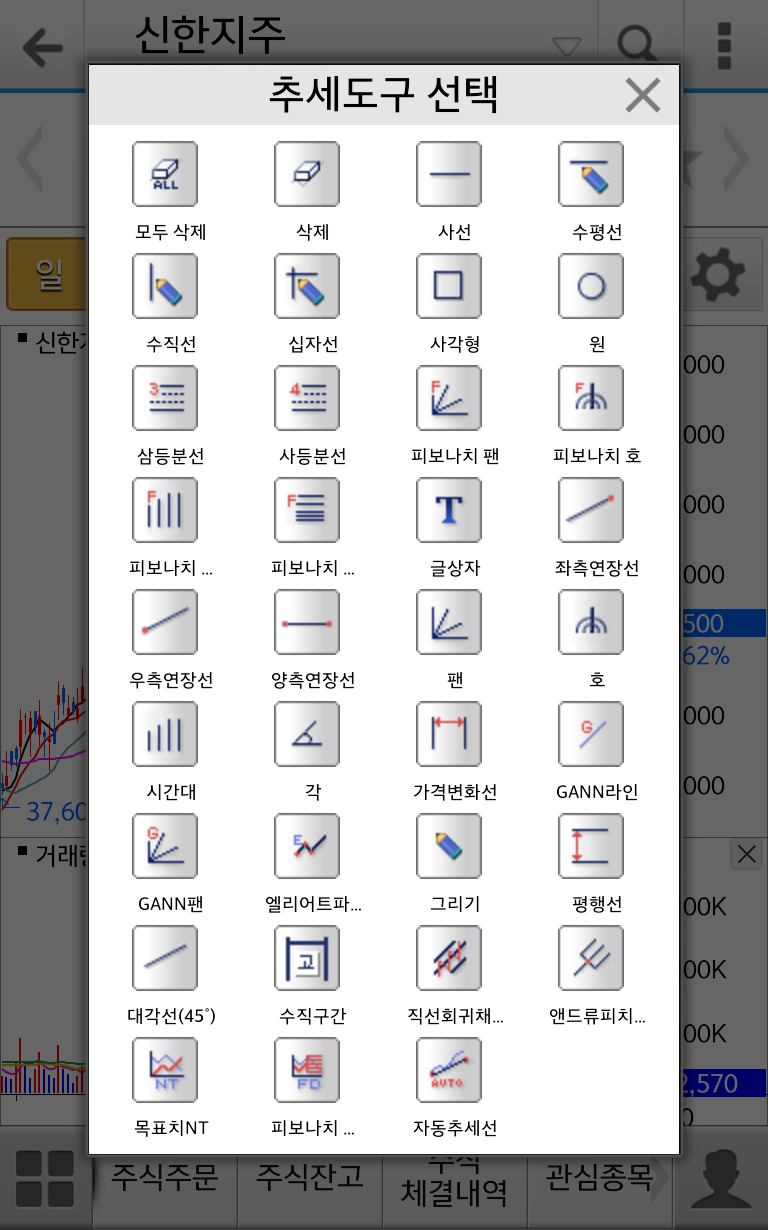Pick the 그리기 freehand drawing tool

[449, 846]
